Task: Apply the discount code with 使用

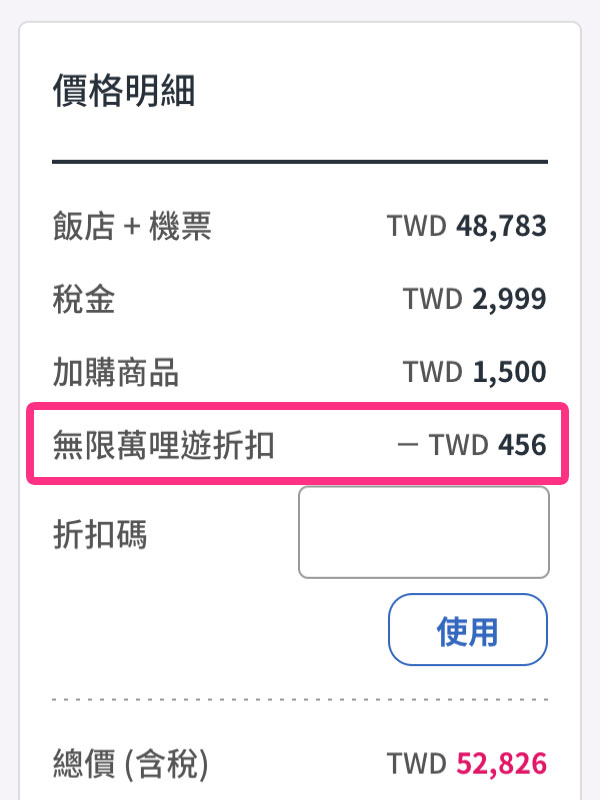Action: [467, 630]
